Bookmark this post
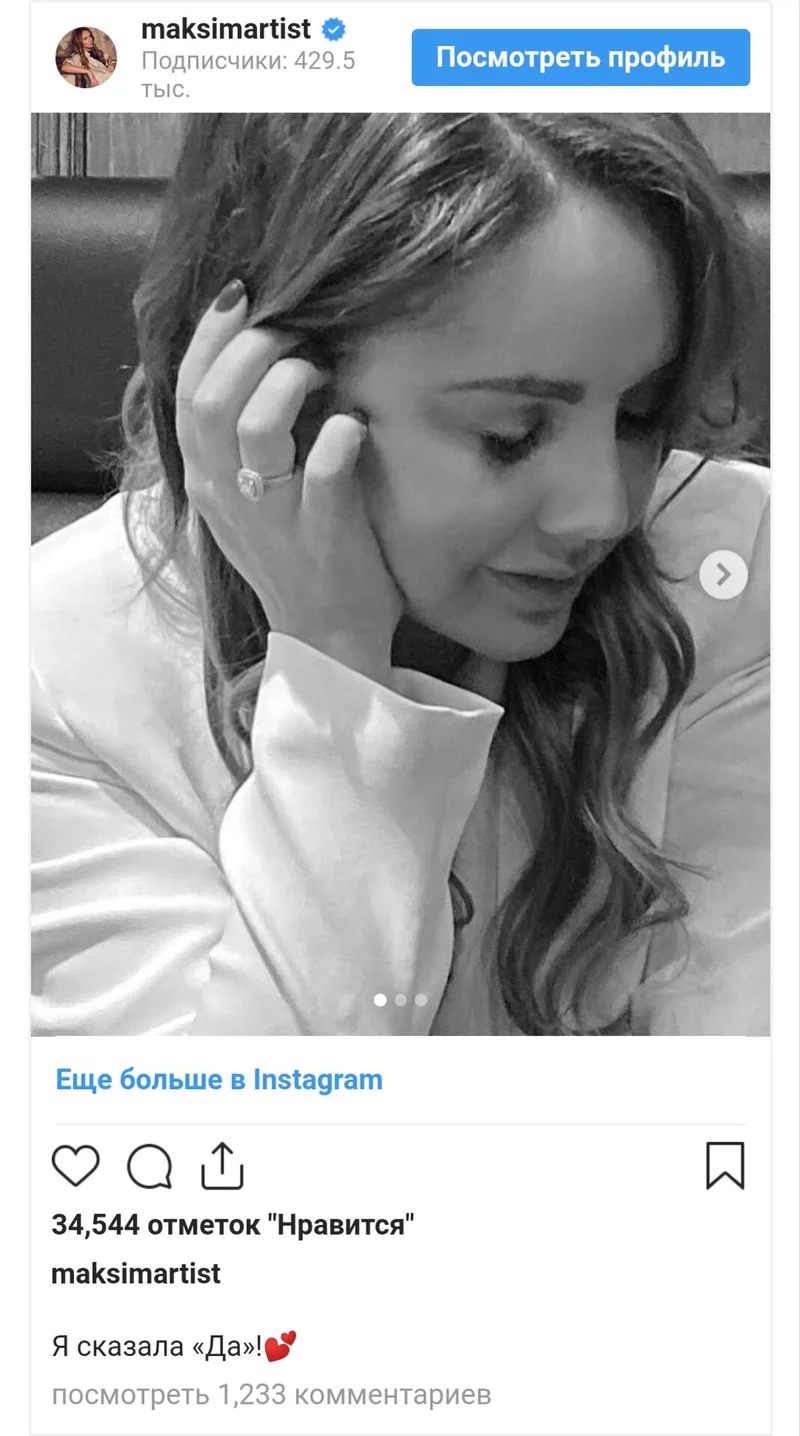Screen dimensions: 800x1436 (x=725, y=1166)
